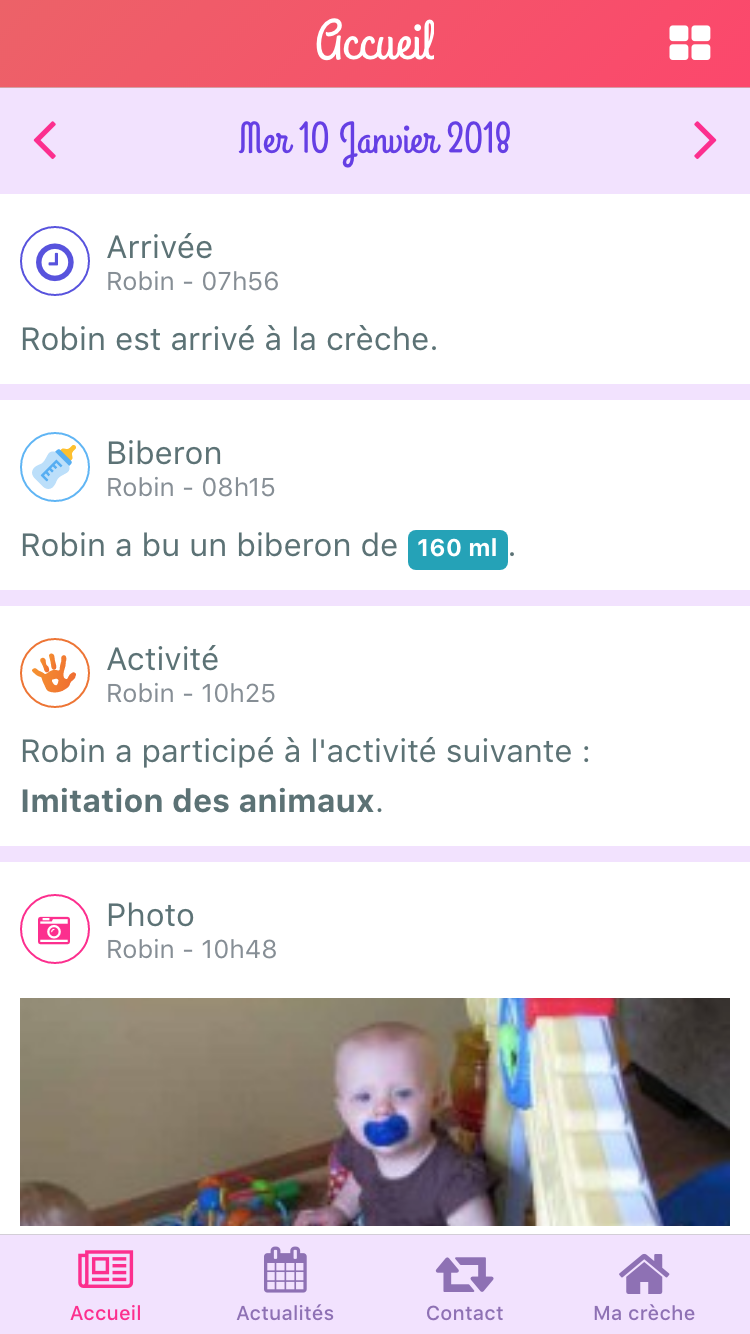Open the grid menu icon in header
This screenshot has height=1334, width=750.
click(689, 44)
